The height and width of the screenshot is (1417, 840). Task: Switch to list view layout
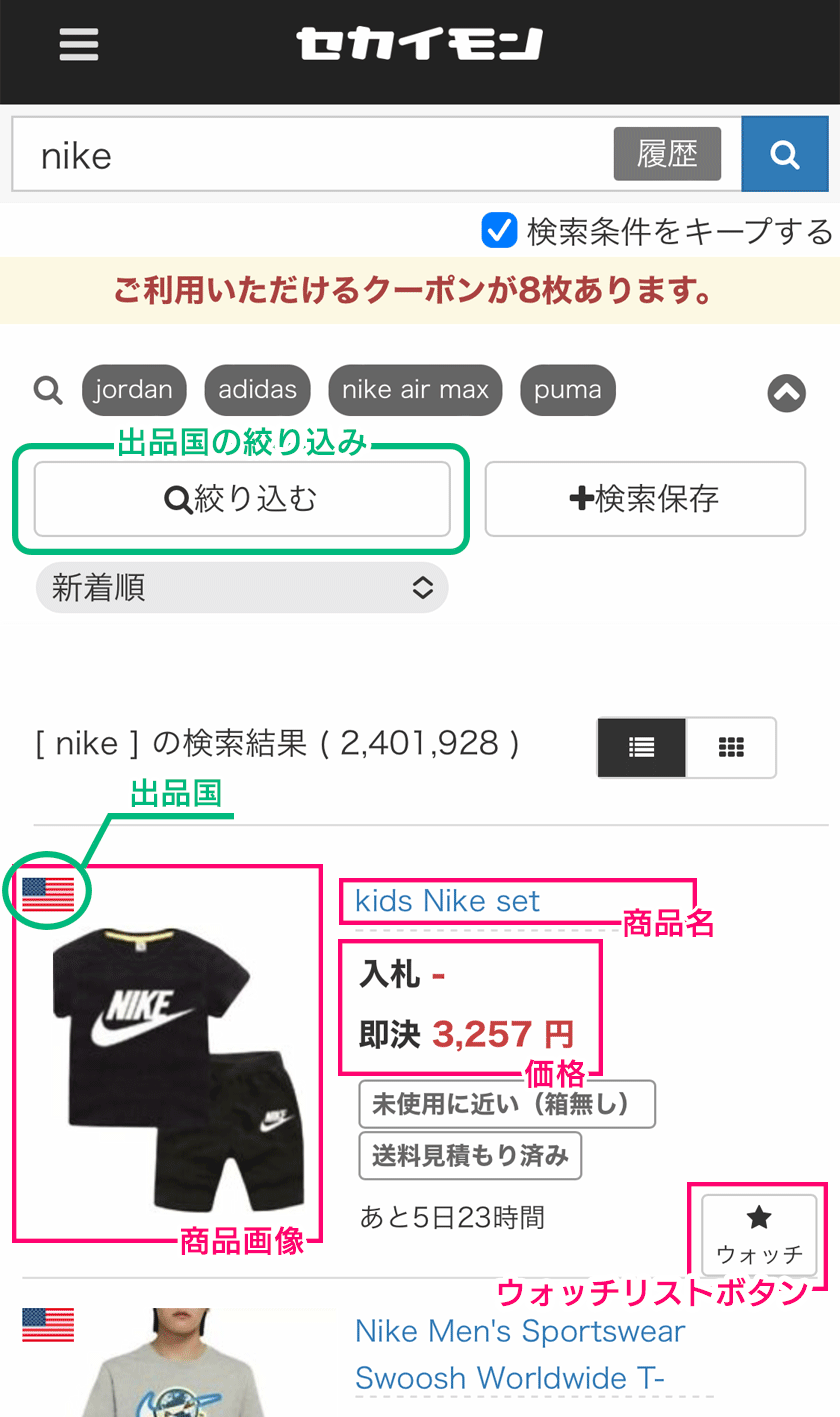pyautogui.click(x=642, y=748)
